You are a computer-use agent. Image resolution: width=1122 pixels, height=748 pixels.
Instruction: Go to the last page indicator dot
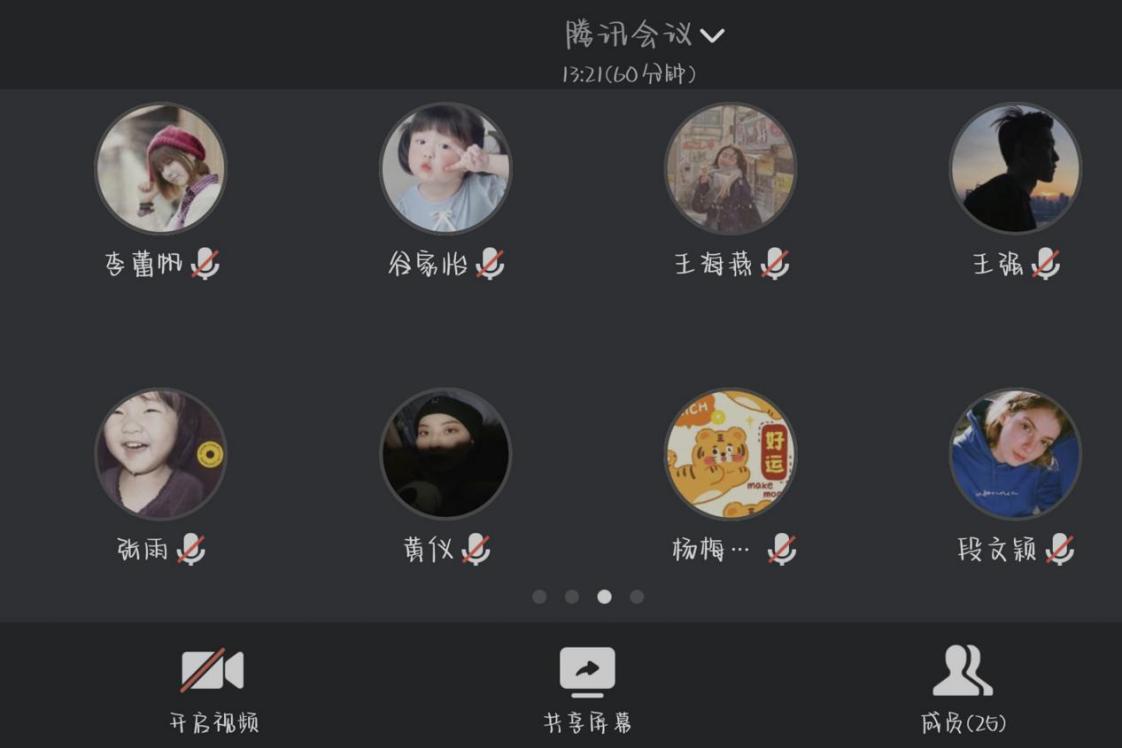[x=637, y=597]
